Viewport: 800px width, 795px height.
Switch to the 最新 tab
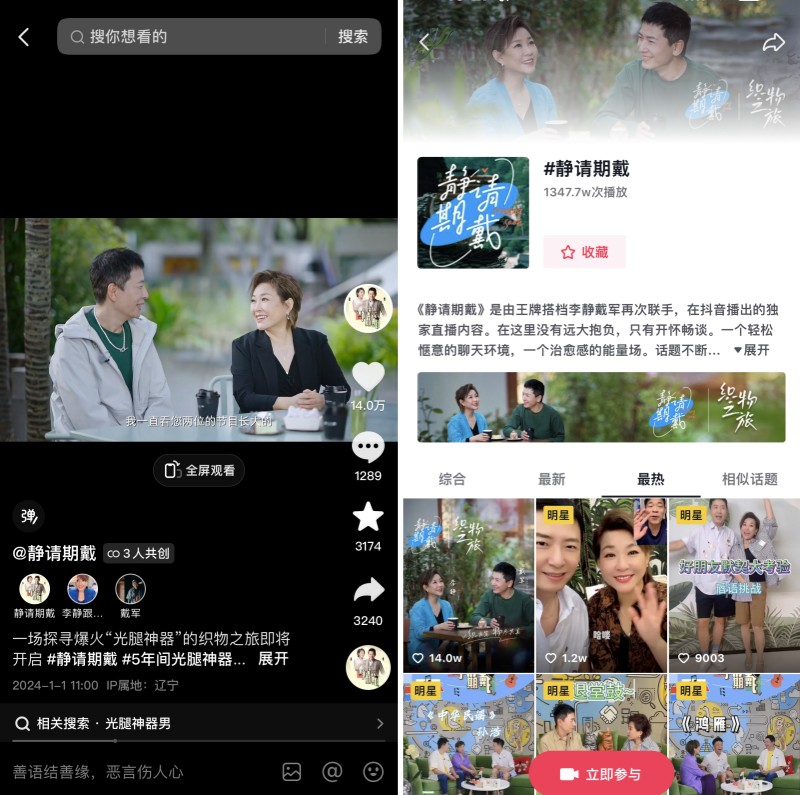[x=551, y=479]
